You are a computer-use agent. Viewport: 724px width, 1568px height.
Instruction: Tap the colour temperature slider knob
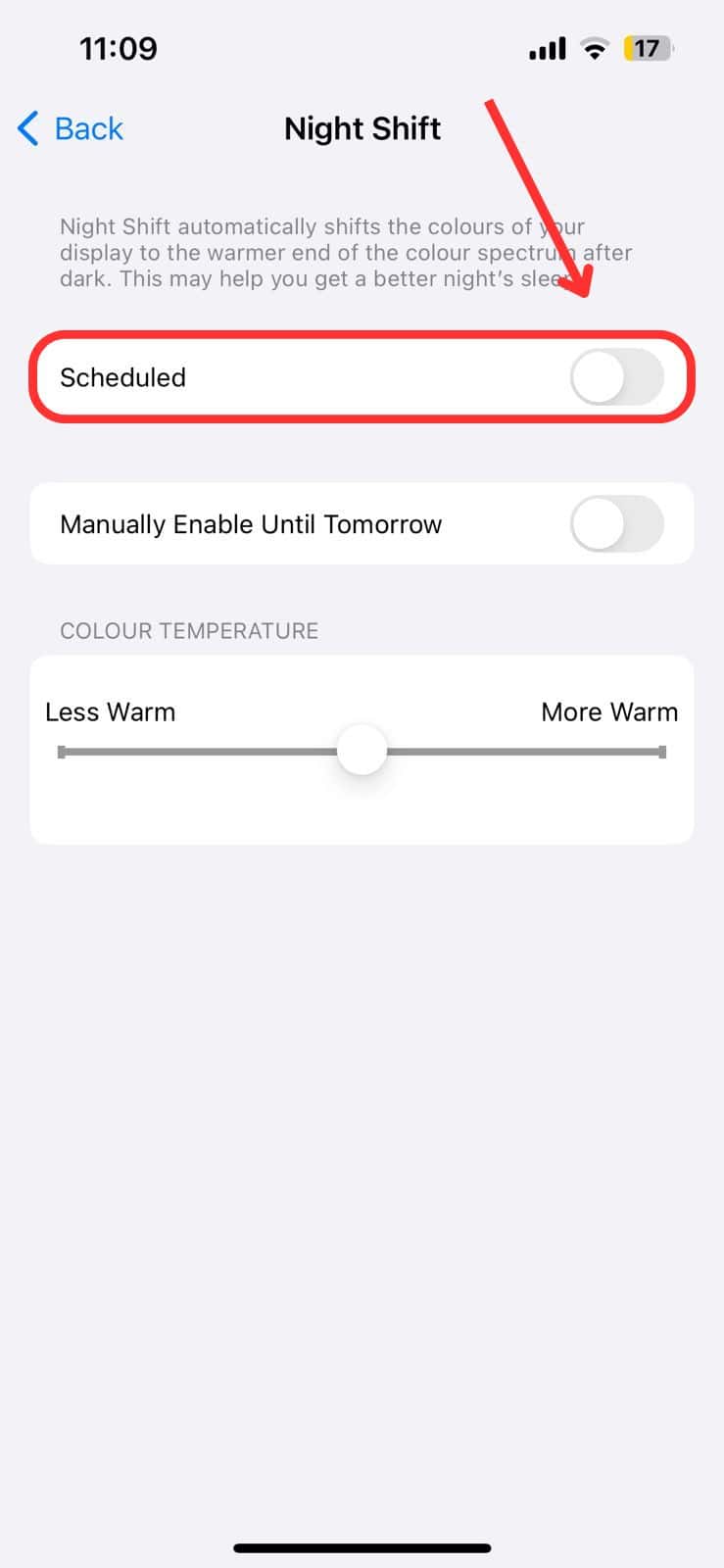[x=362, y=752]
